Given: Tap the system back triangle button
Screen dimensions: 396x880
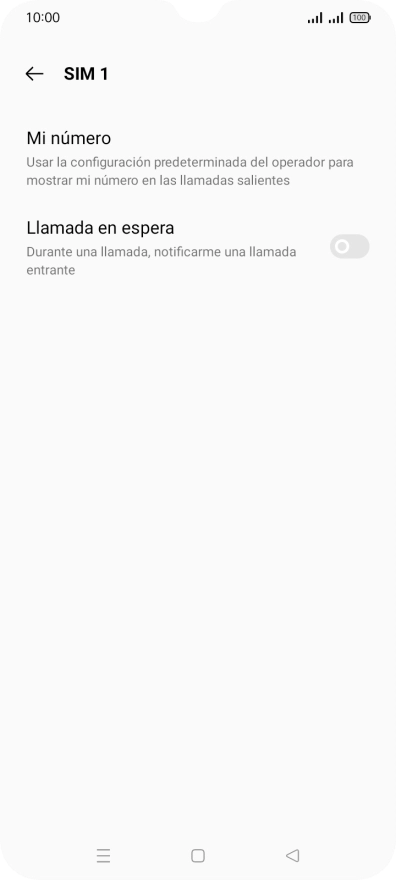Looking at the screenshot, I should [292, 855].
